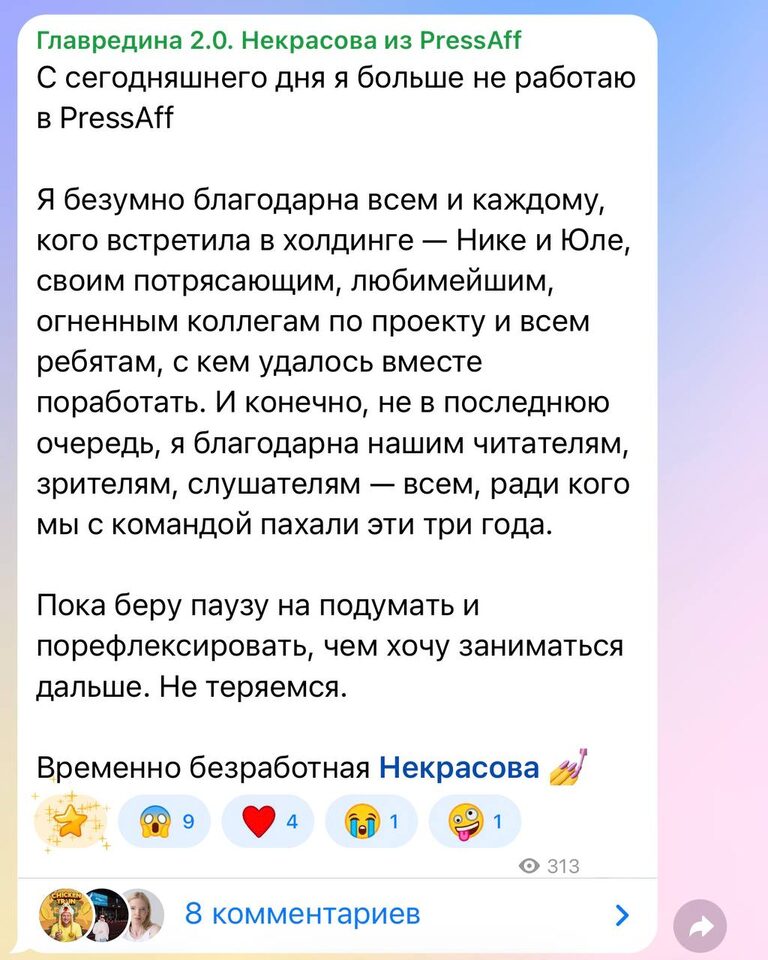This screenshot has width=768, height=960.
Task: Open the channel name Главредина 2.0
Action: [278, 40]
